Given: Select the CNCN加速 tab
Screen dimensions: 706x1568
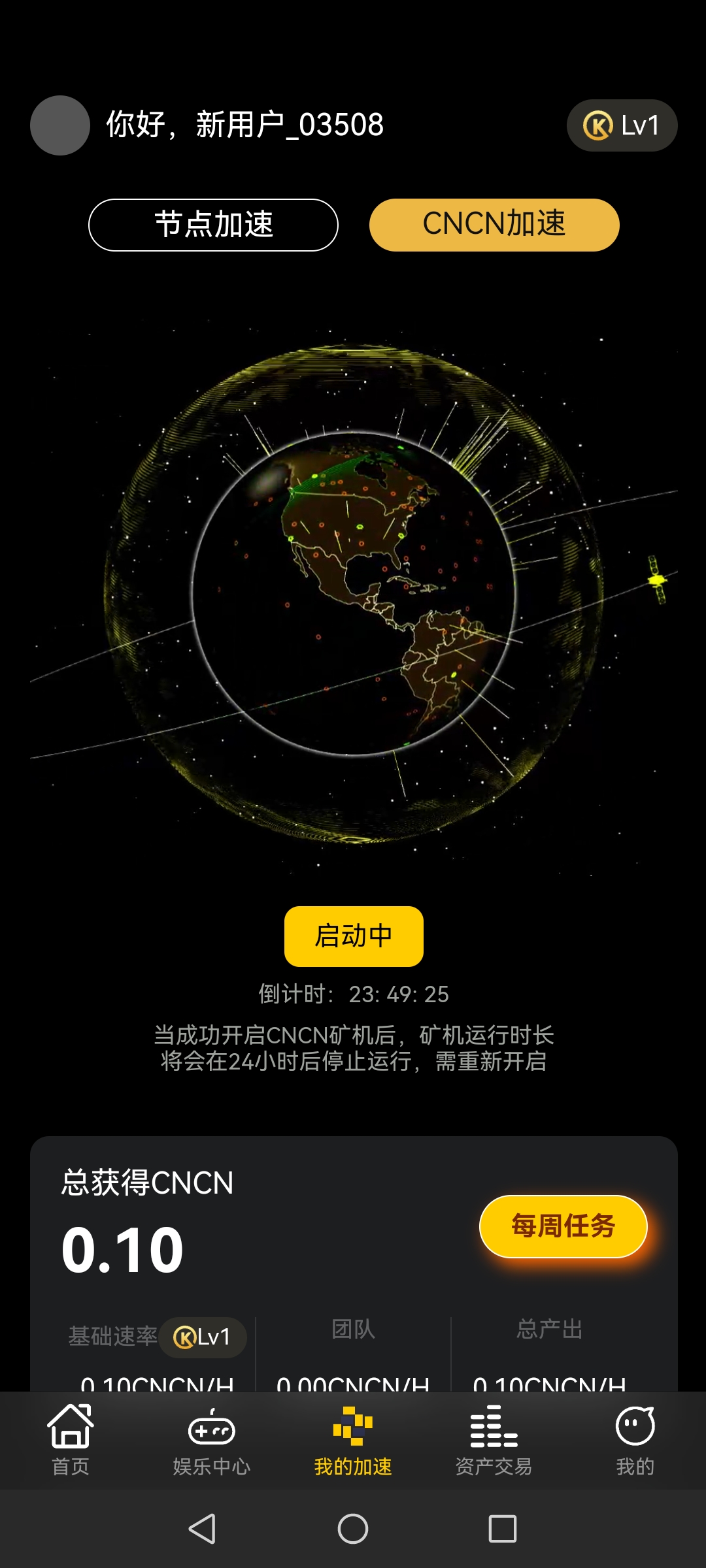Looking at the screenshot, I should pyautogui.click(x=494, y=225).
